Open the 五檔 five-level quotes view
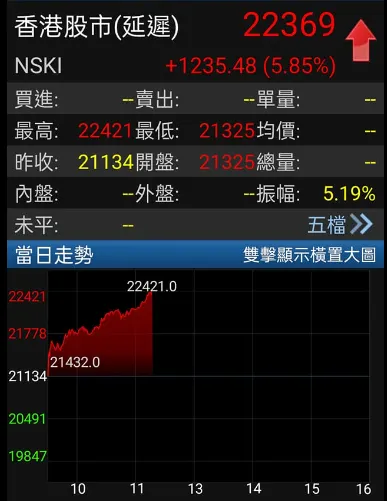The image size is (387, 501). click(340, 224)
